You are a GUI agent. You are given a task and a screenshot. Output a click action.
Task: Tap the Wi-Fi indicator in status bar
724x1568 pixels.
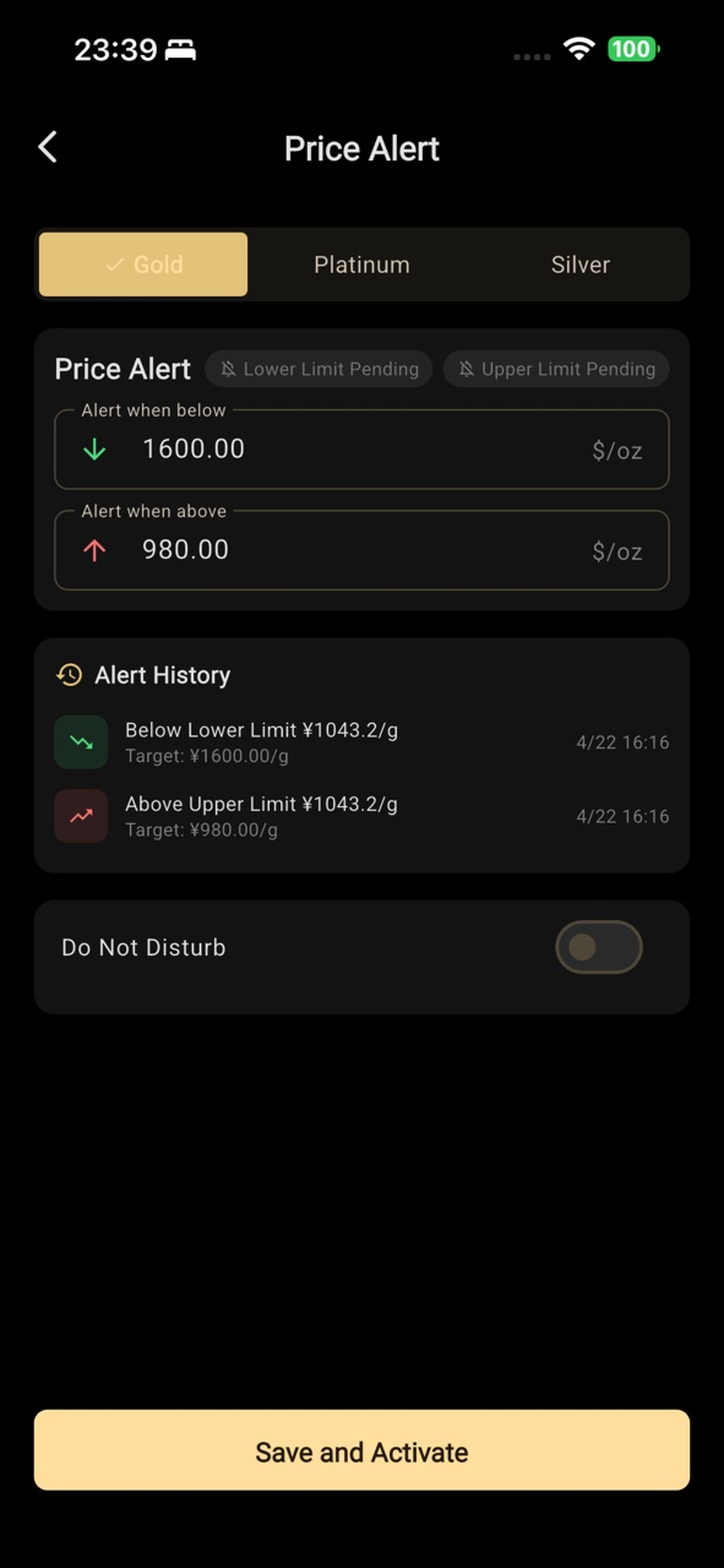pyautogui.click(x=578, y=49)
